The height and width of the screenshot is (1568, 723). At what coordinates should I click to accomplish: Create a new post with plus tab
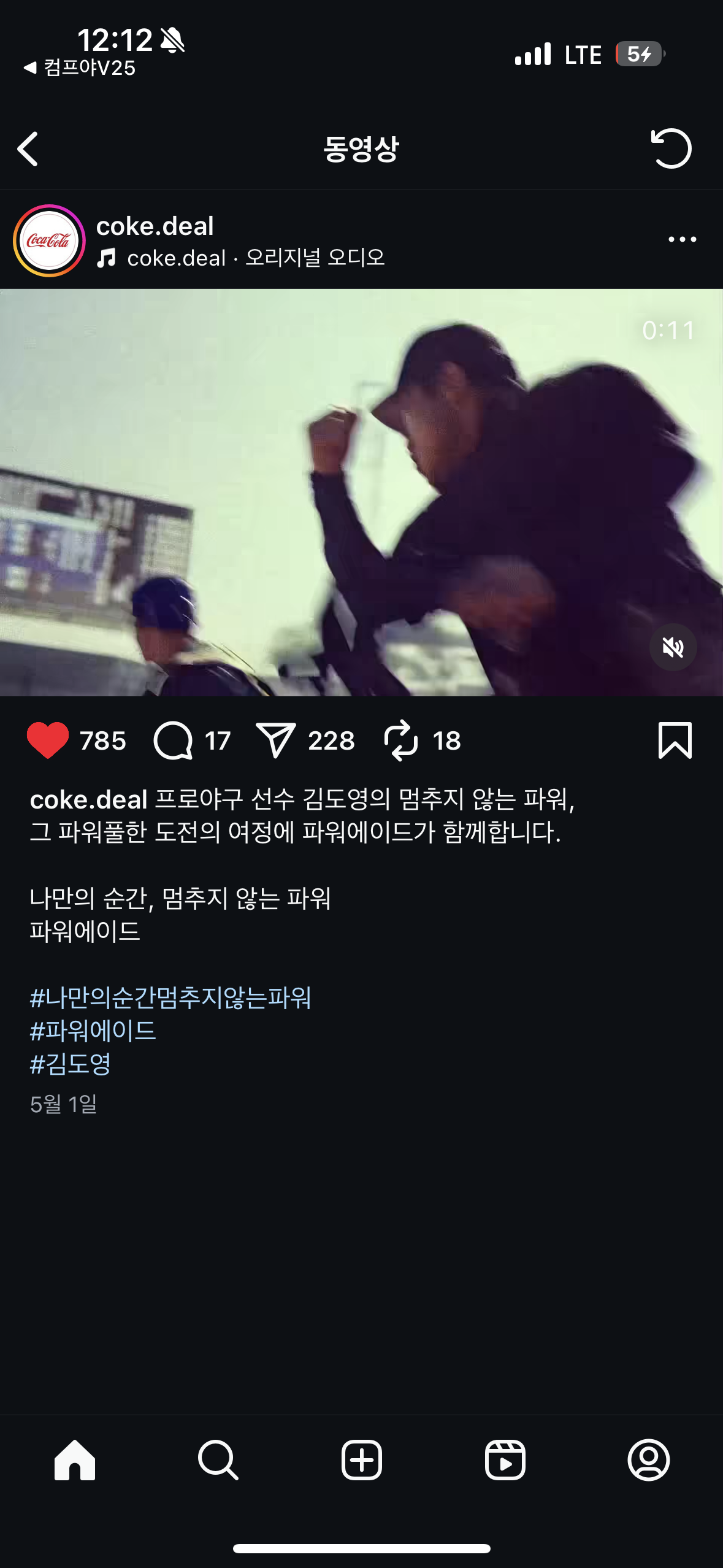361,1460
